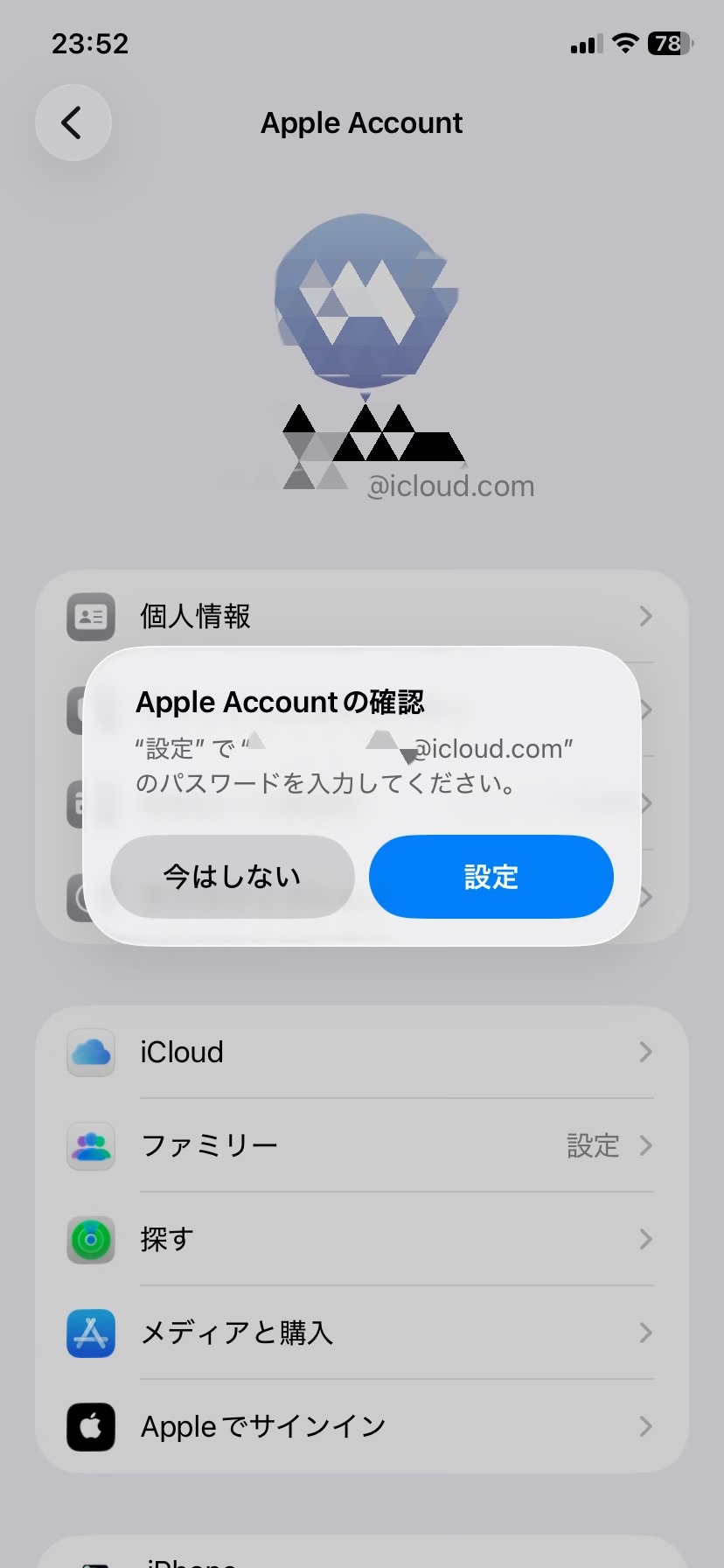Go back from Apple Account screen
724x1568 pixels.
[73, 122]
